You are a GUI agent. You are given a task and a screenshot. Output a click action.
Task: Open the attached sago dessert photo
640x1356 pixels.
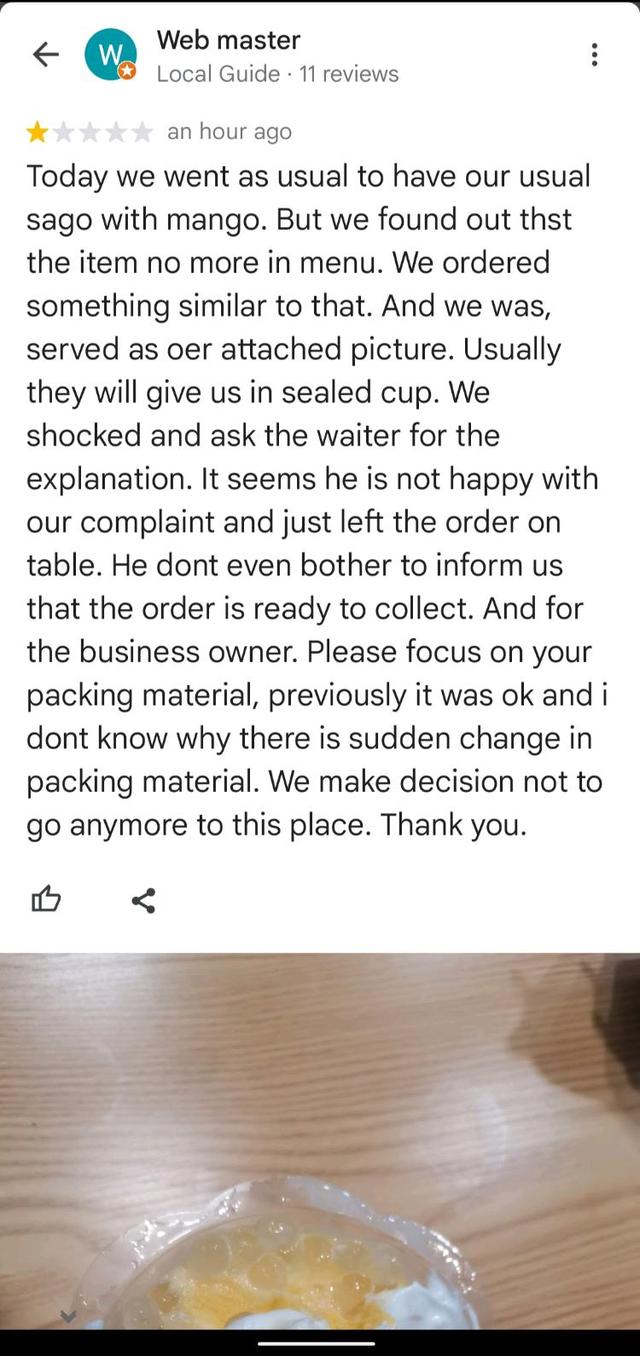(x=320, y=1140)
